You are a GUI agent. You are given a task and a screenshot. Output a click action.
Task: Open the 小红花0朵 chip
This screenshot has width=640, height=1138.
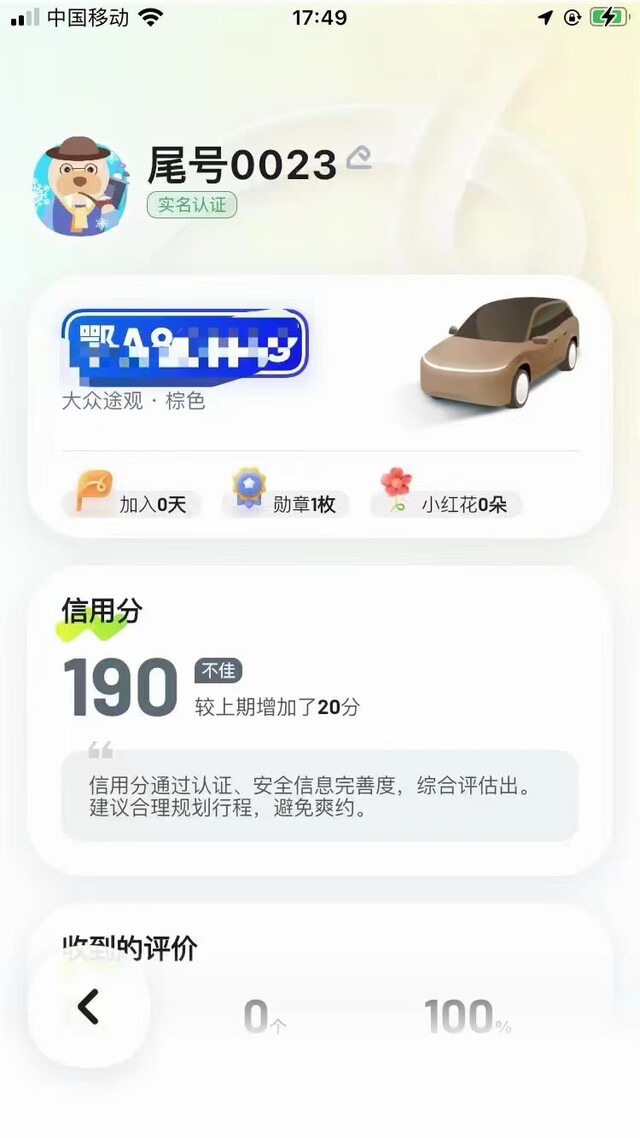tap(446, 495)
